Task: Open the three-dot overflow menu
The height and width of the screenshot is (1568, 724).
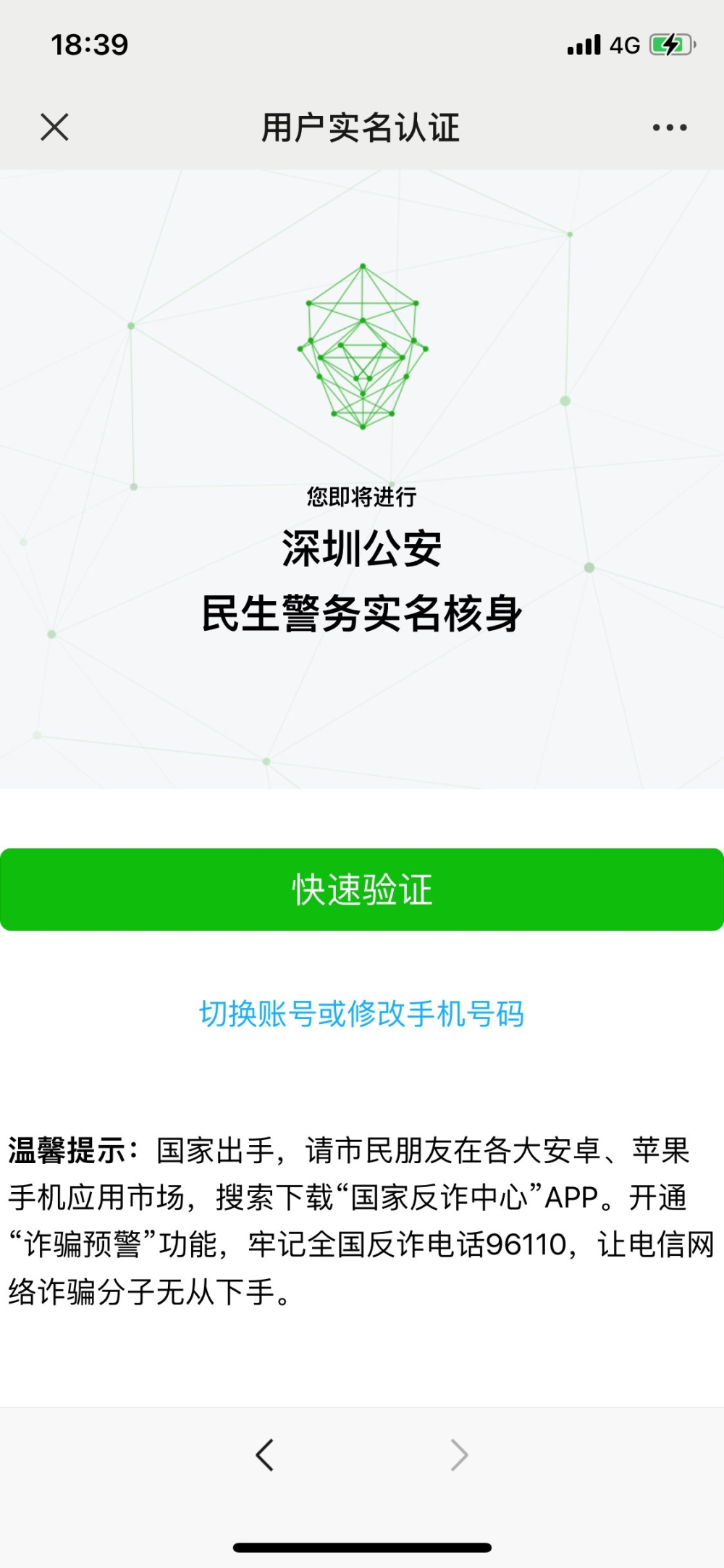Action: click(669, 127)
